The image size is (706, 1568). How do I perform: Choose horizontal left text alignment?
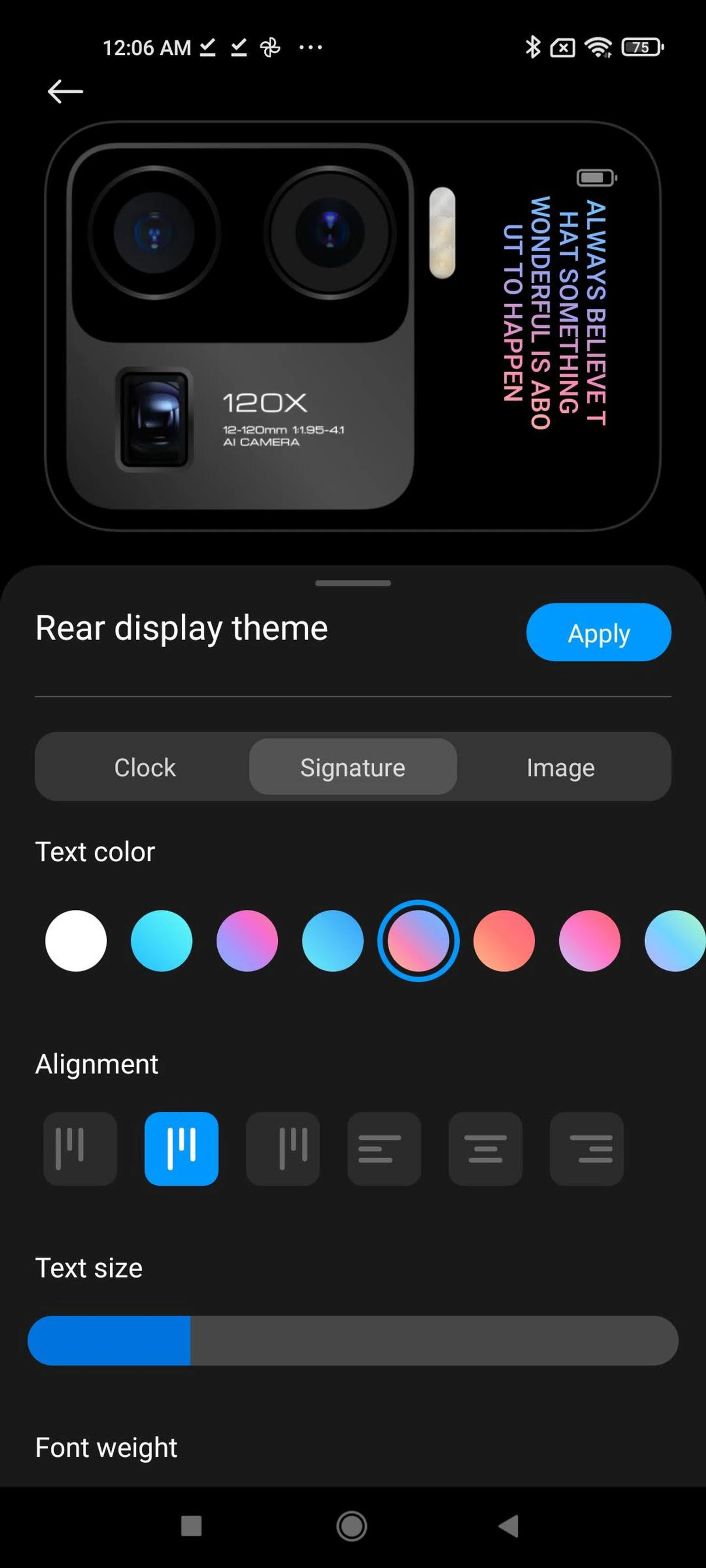point(384,1149)
